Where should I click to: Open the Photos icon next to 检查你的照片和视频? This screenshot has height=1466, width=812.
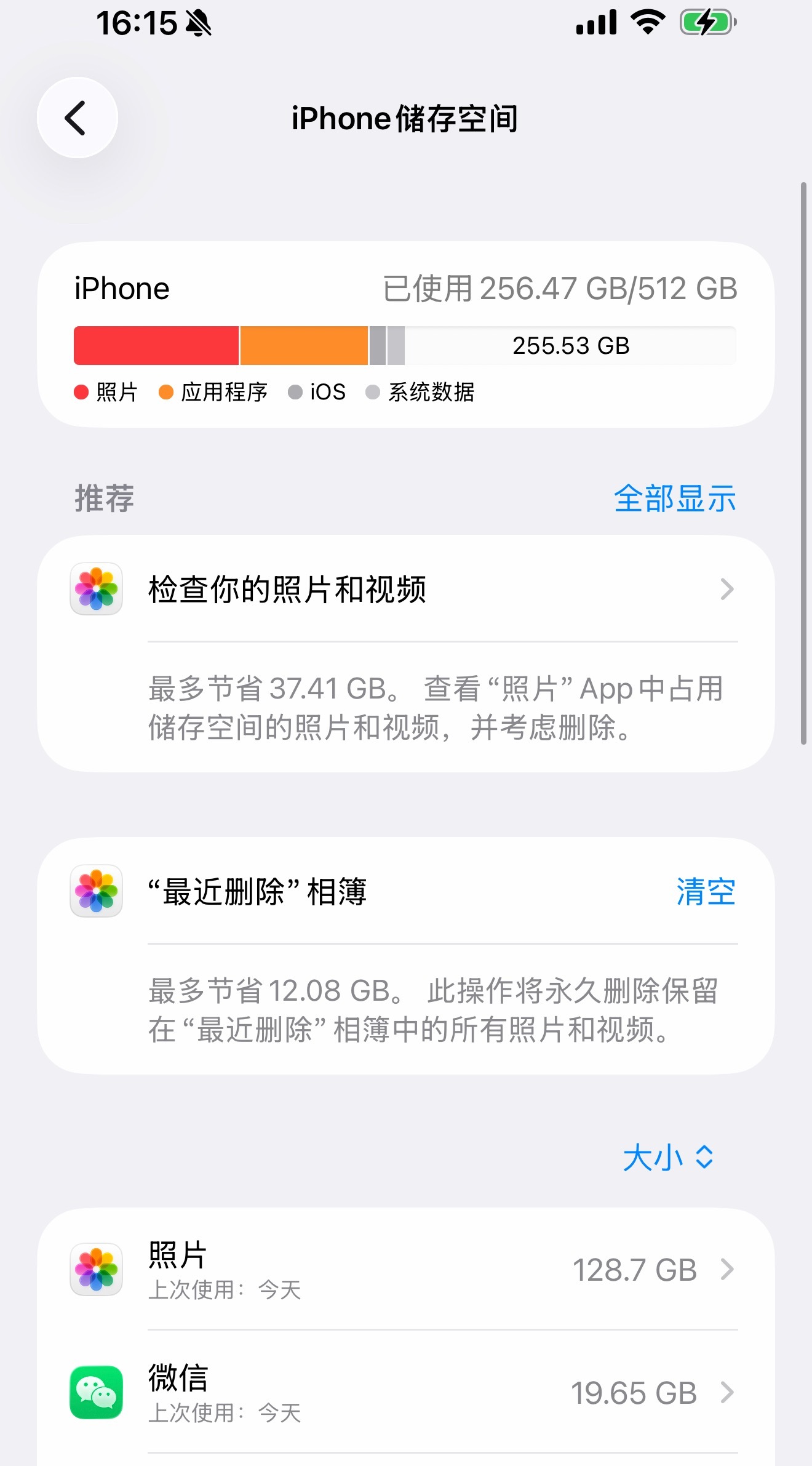click(95, 590)
